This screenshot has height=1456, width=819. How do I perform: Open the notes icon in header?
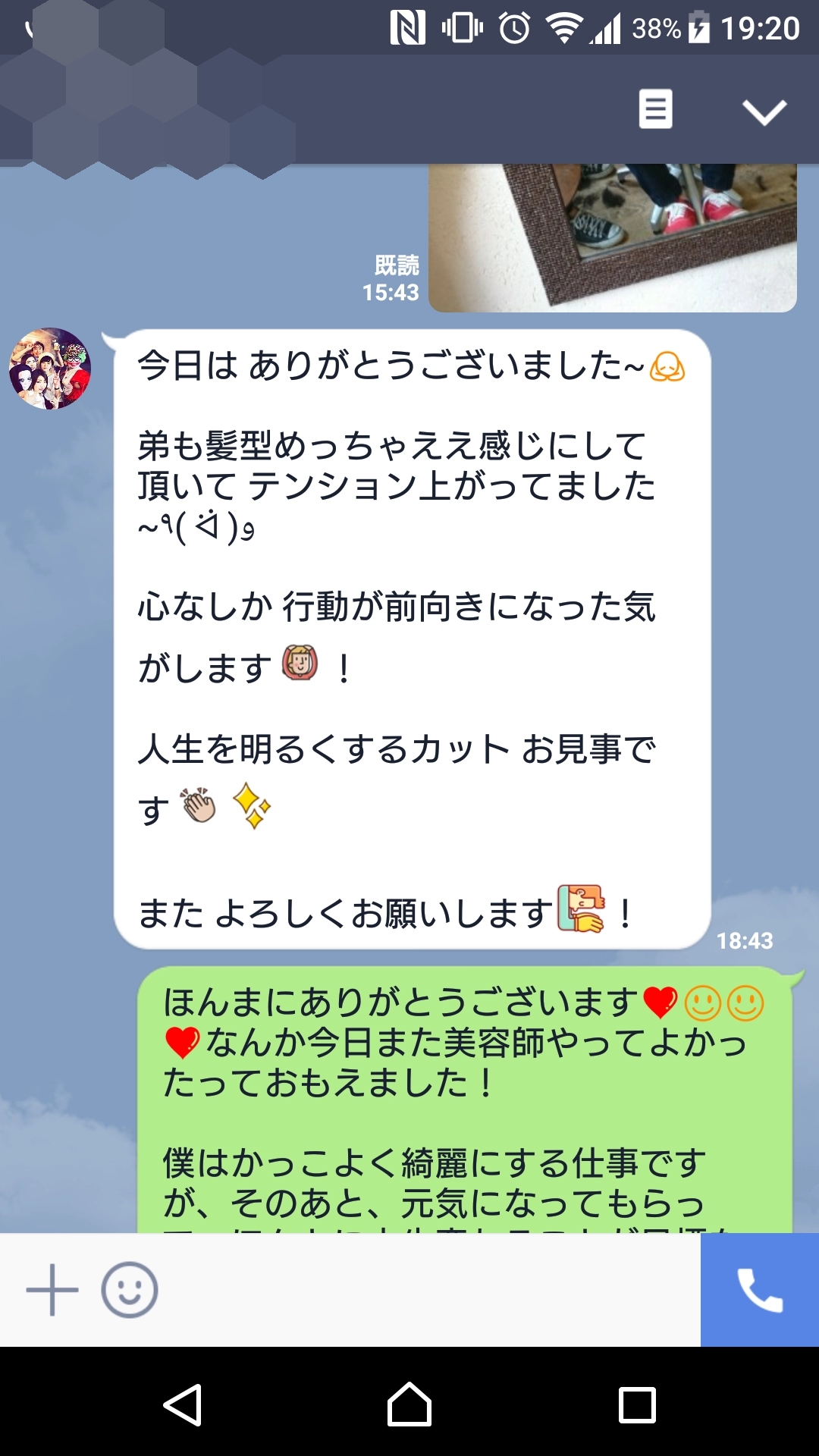click(655, 109)
